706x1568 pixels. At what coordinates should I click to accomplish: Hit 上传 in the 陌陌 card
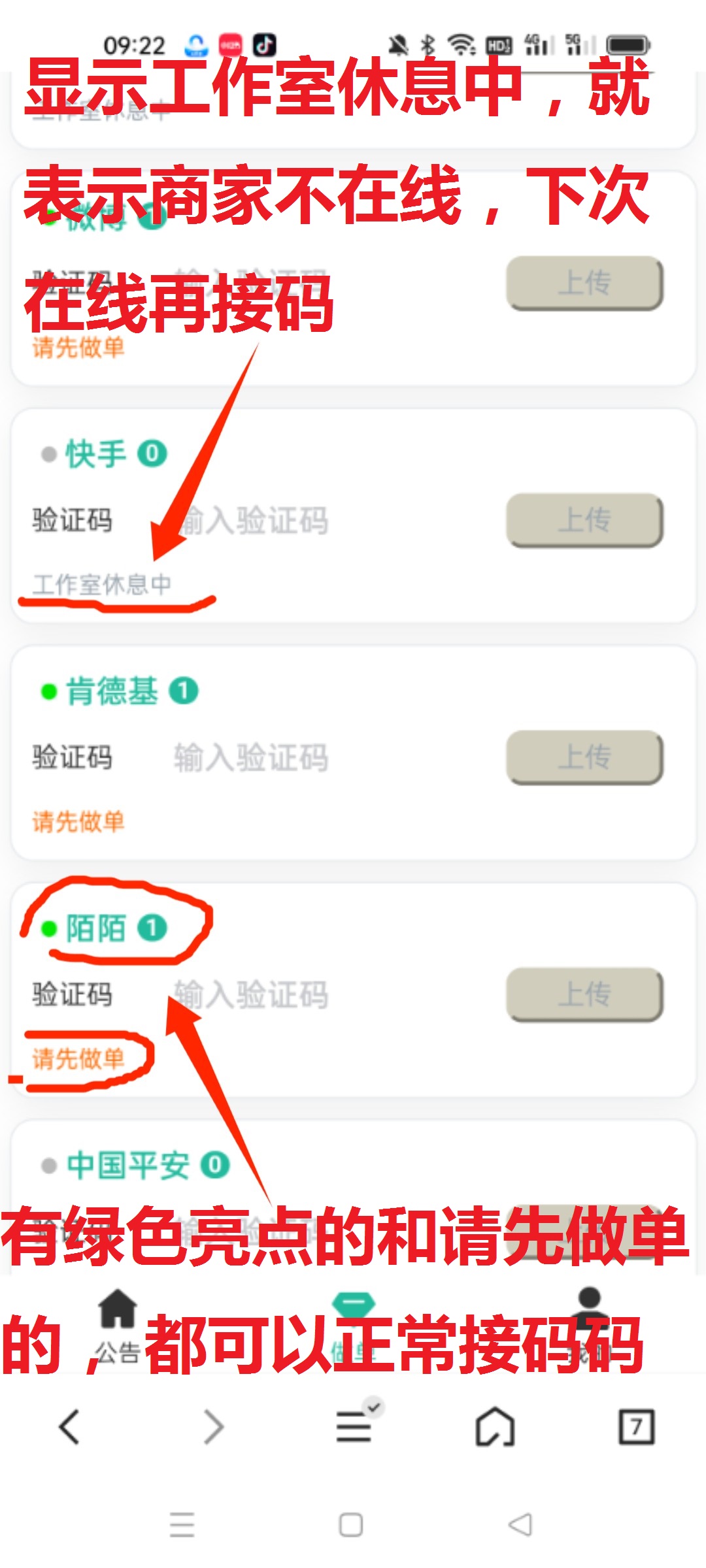point(585,994)
